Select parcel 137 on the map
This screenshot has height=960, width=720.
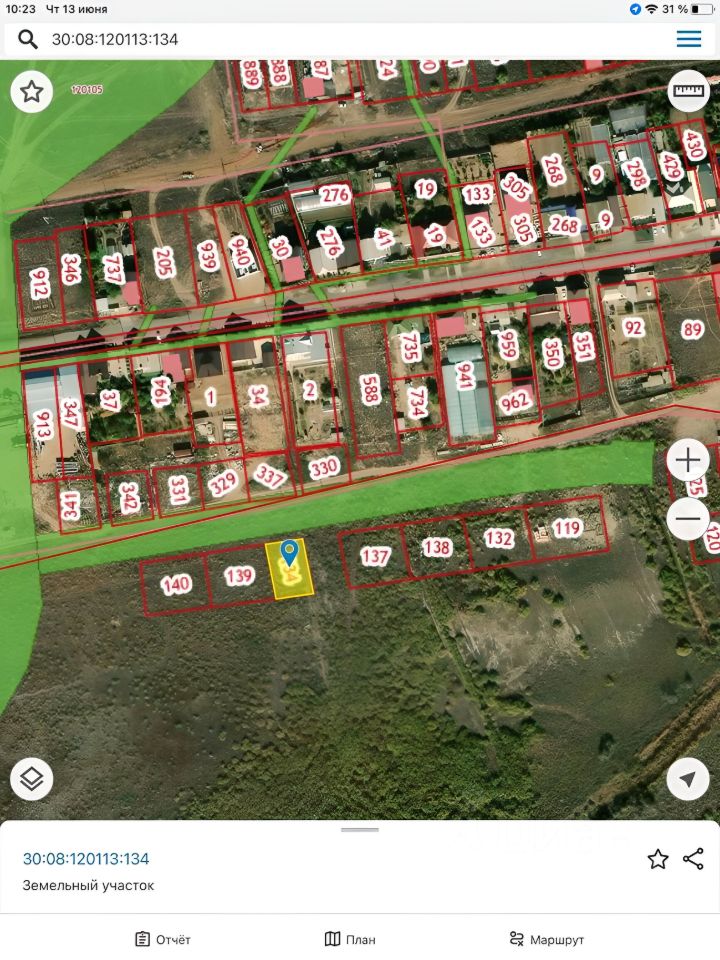point(374,557)
